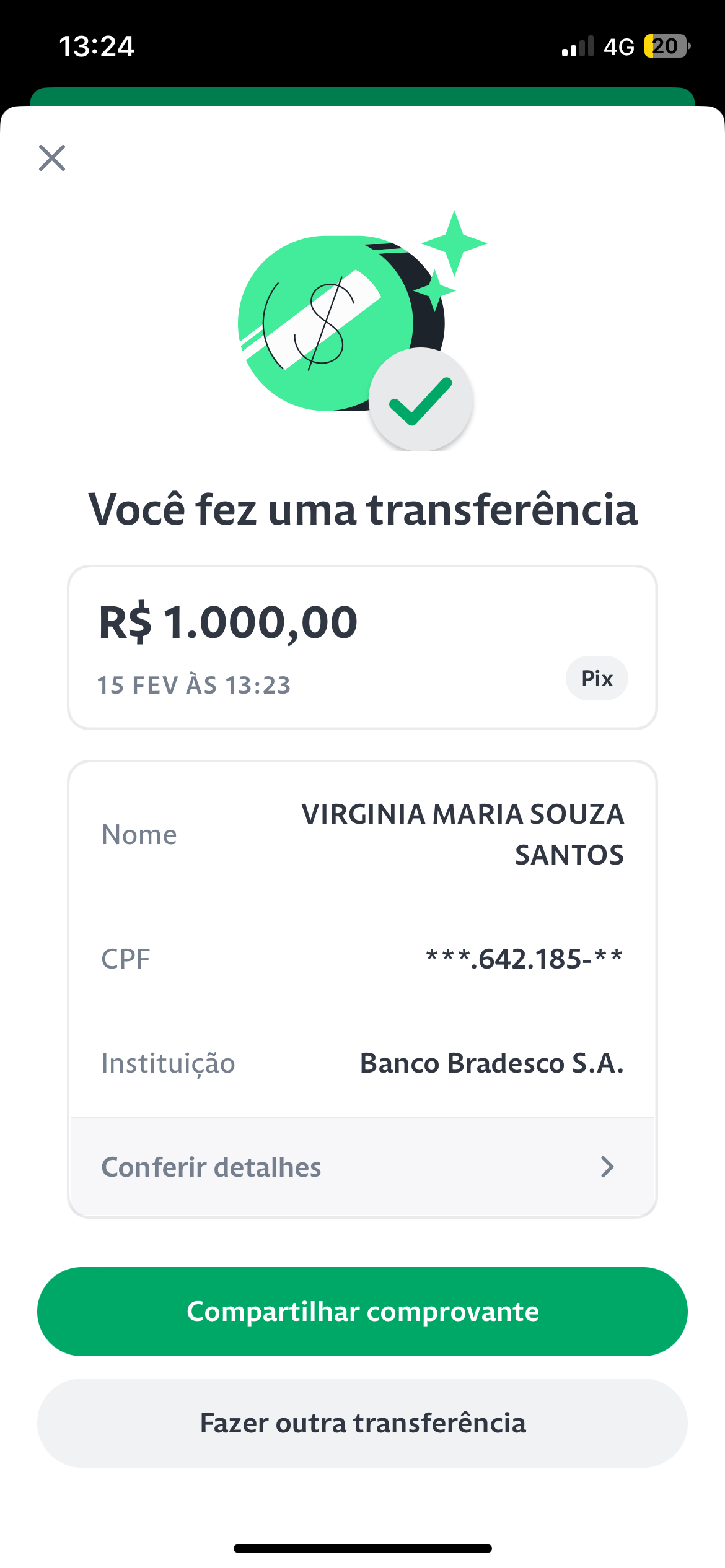Tap Compartilhar comprovante button
Viewport: 725px width, 1568px height.
coord(362,1312)
